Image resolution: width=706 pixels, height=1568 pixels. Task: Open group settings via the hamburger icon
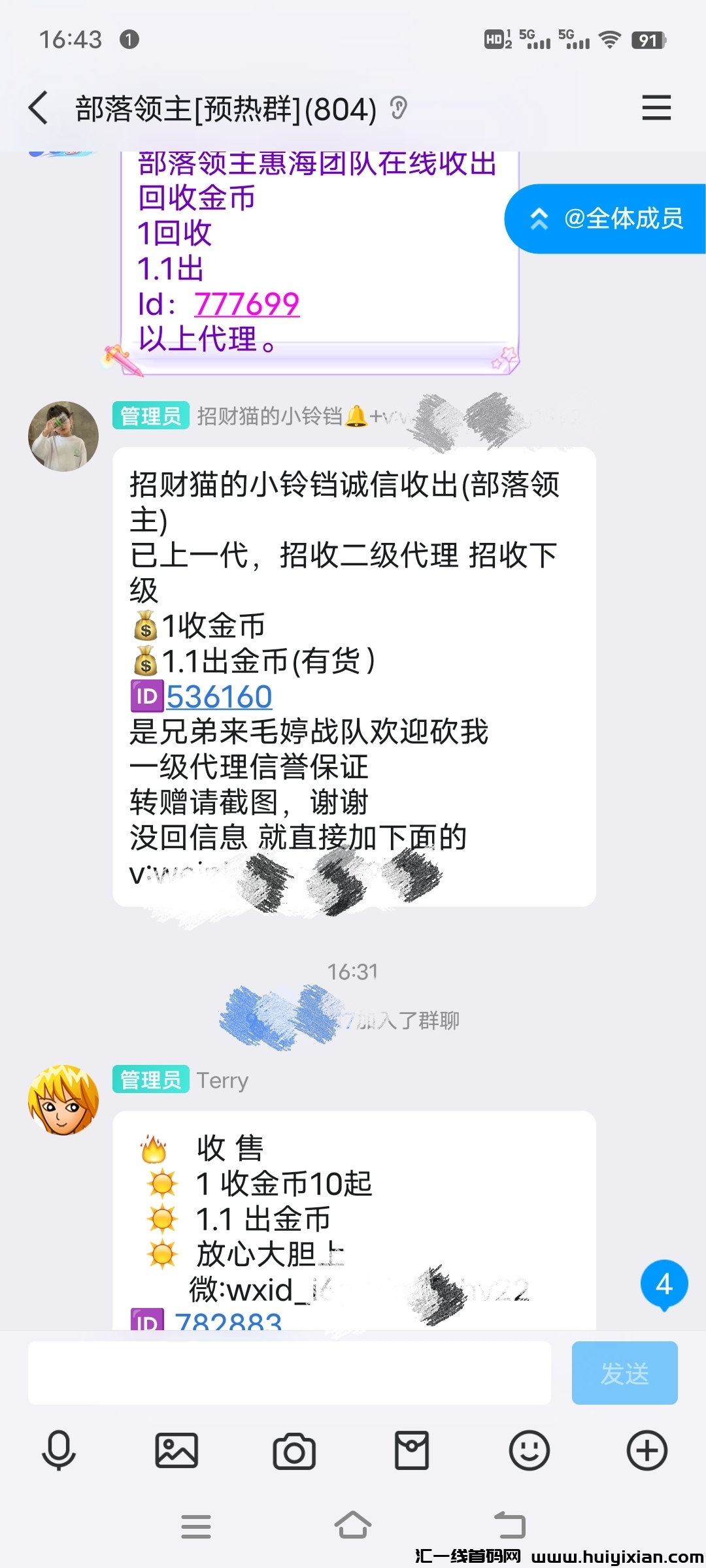click(x=656, y=108)
